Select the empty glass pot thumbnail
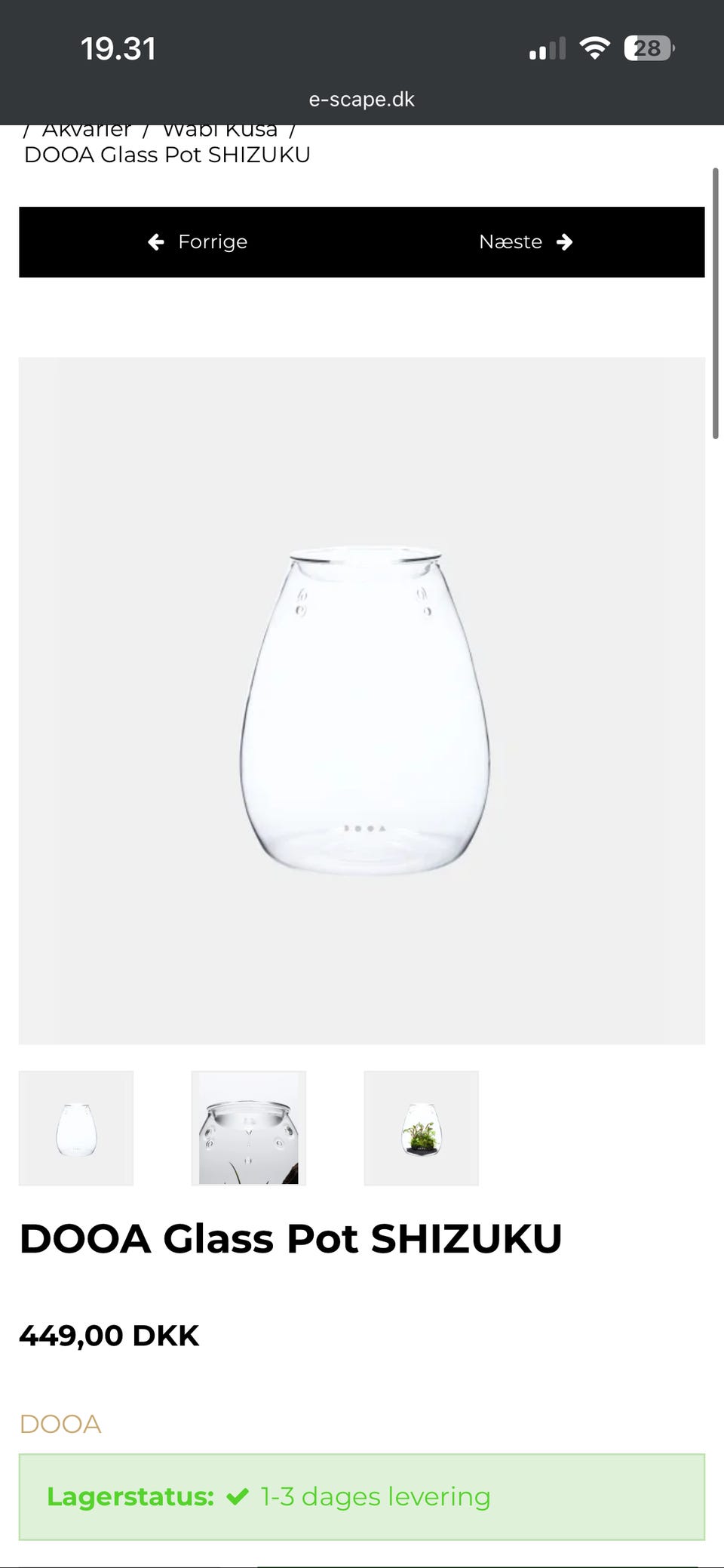 pos(76,1128)
